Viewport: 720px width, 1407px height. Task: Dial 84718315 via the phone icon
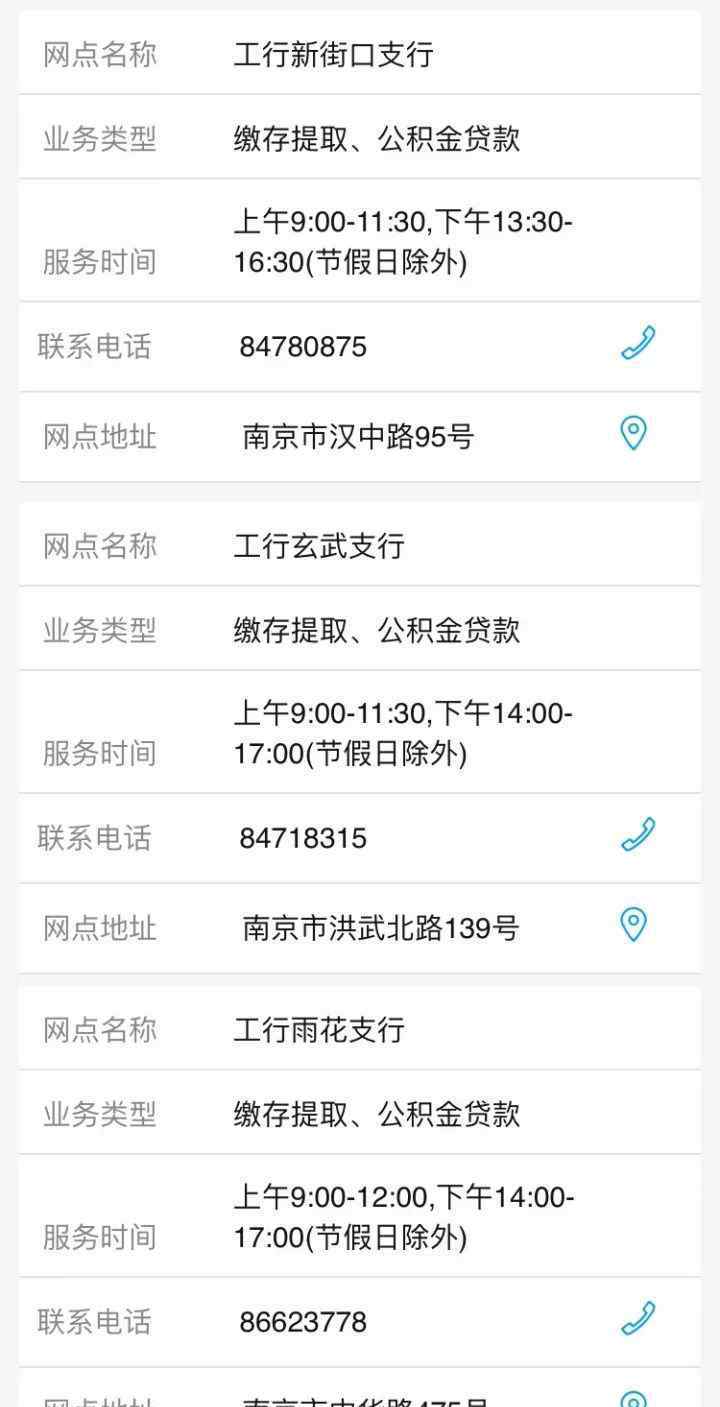637,834
